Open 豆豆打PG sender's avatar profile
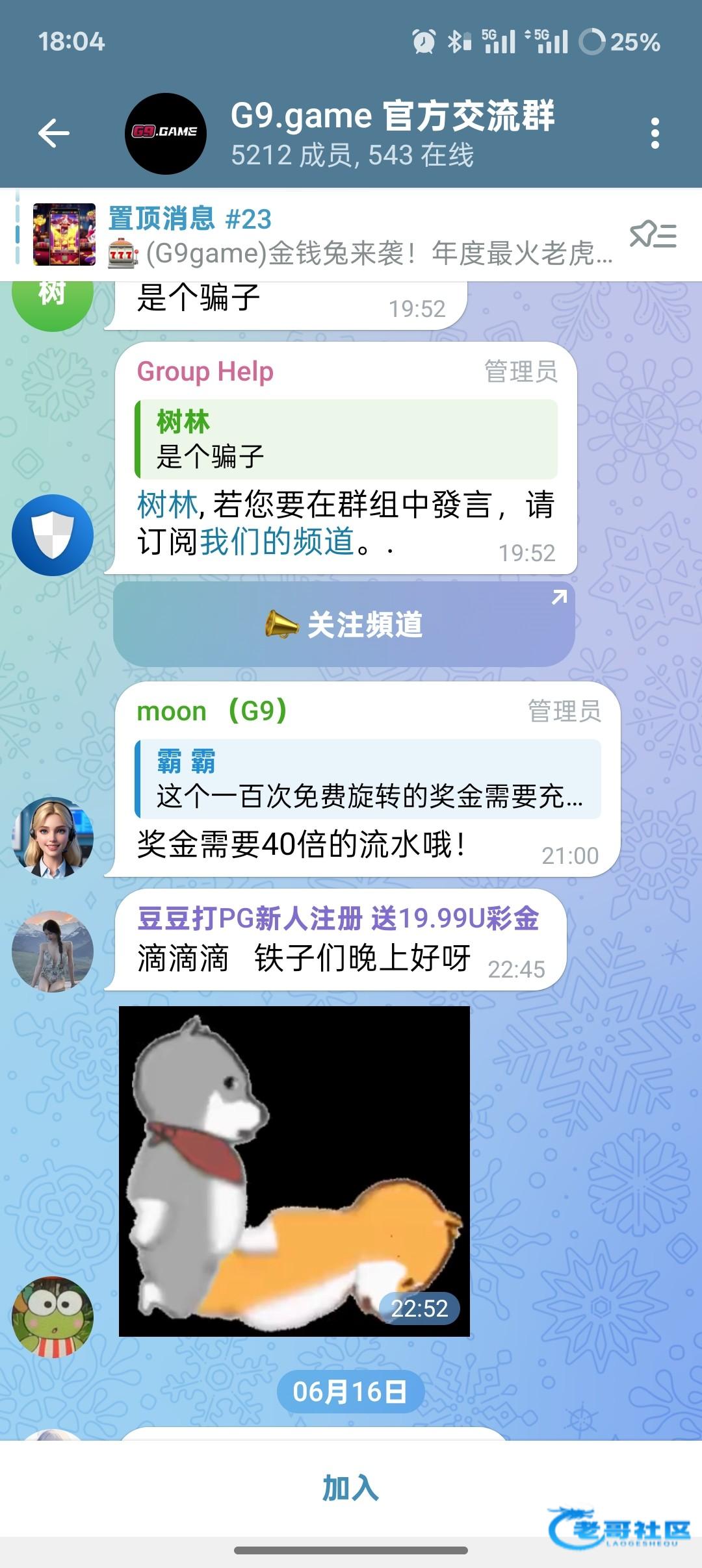 pyautogui.click(x=53, y=951)
